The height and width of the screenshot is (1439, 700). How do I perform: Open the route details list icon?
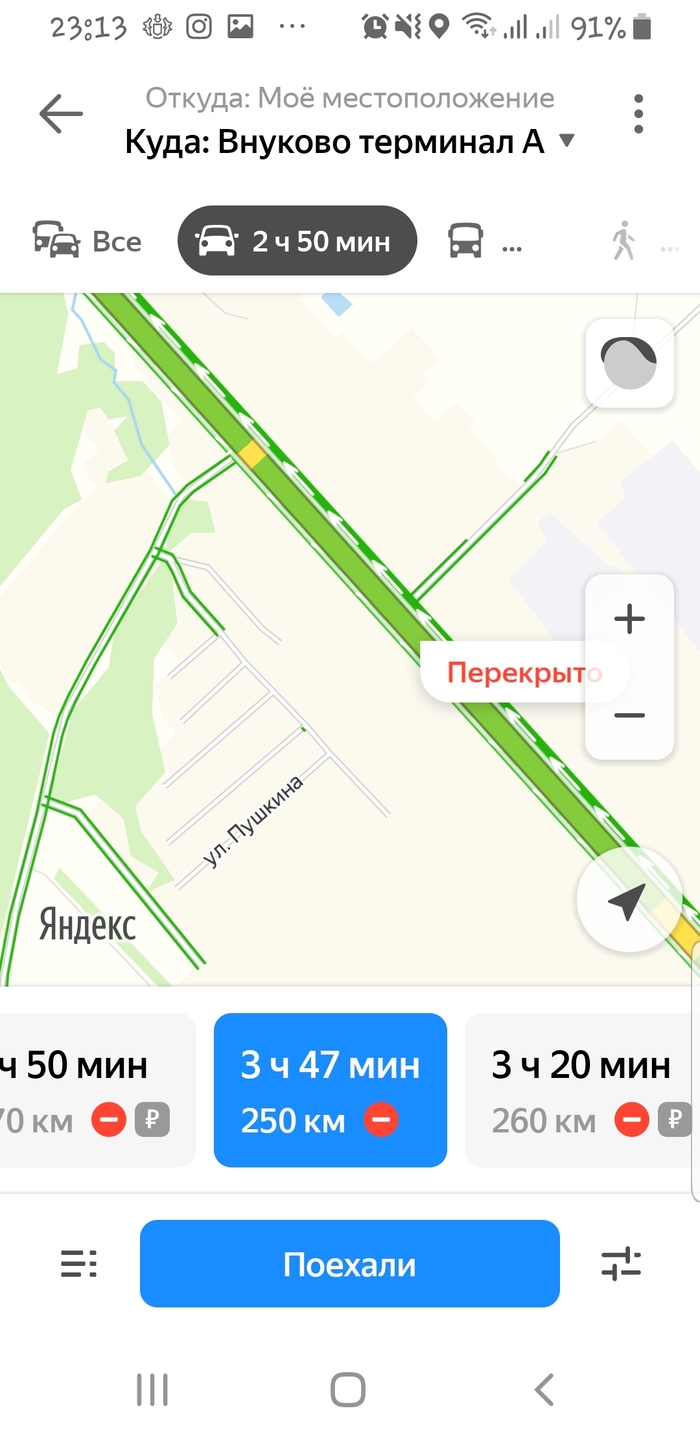click(79, 1264)
